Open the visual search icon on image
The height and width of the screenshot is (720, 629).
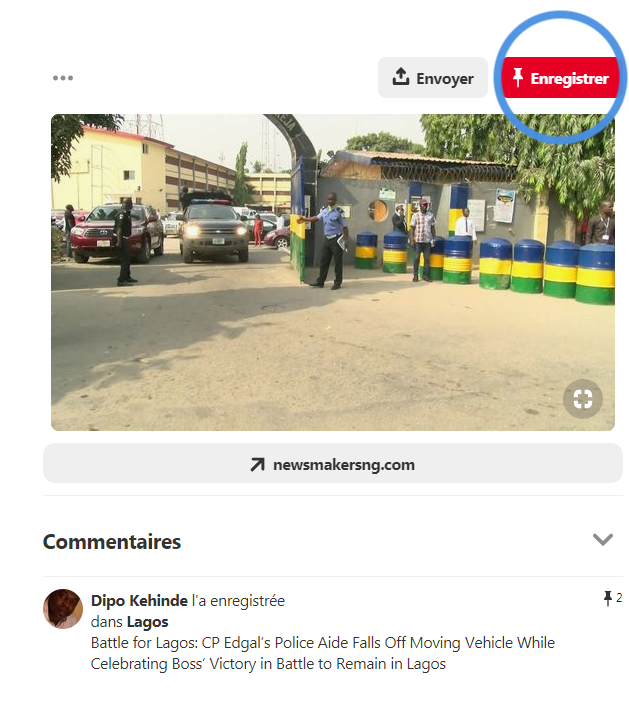(x=583, y=399)
